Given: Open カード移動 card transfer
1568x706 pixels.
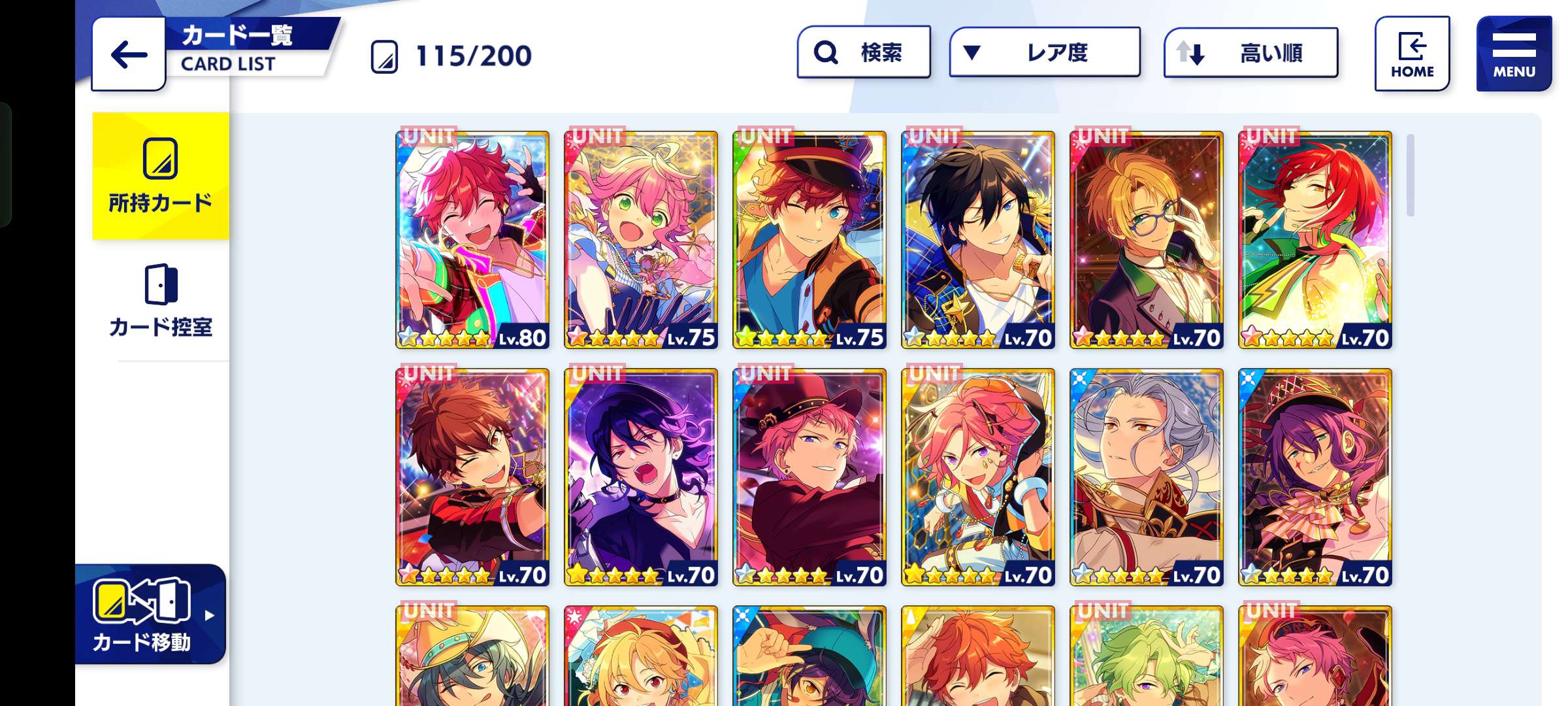Looking at the screenshot, I should tap(152, 614).
